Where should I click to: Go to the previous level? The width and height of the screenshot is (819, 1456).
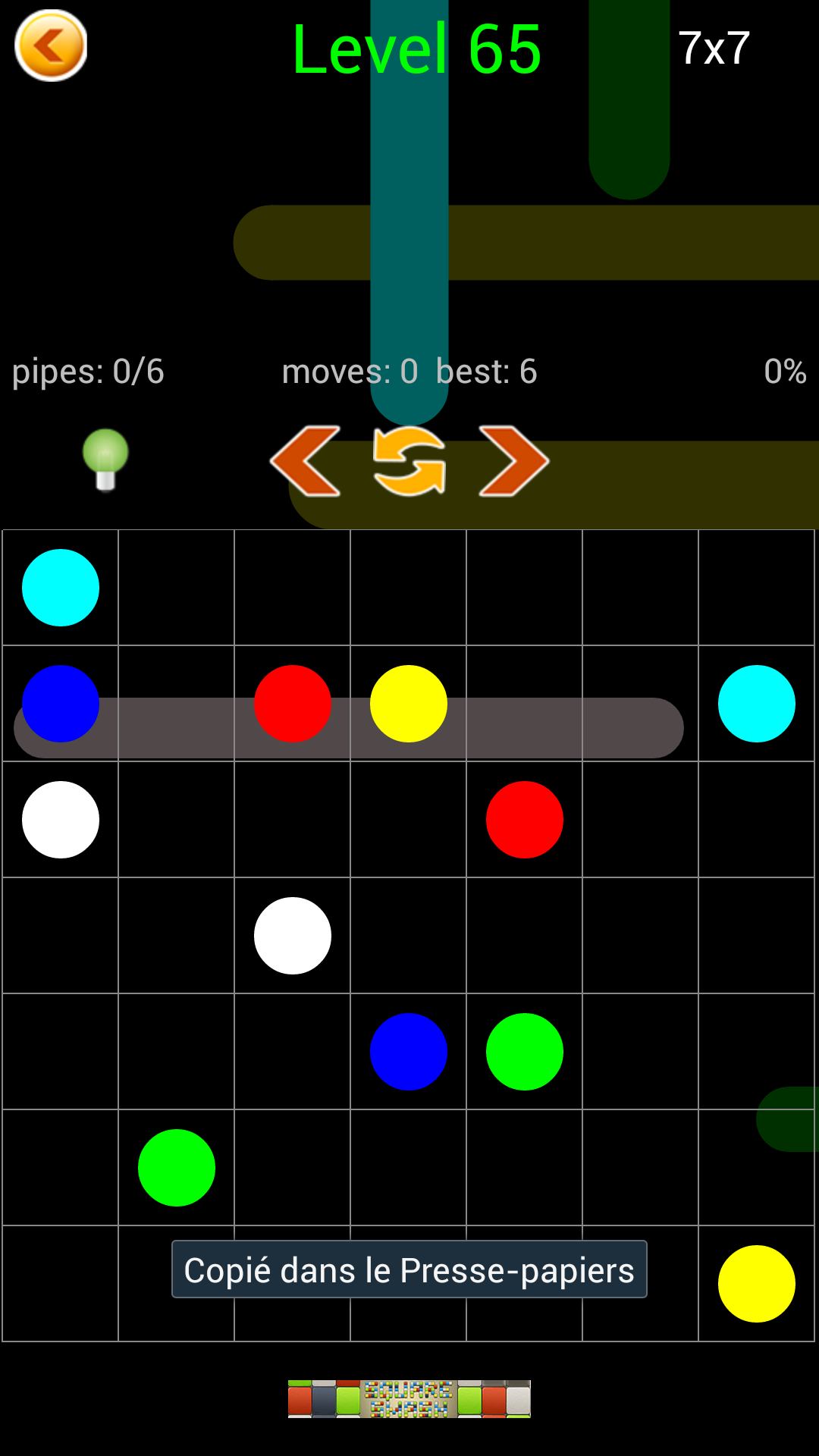click(306, 461)
